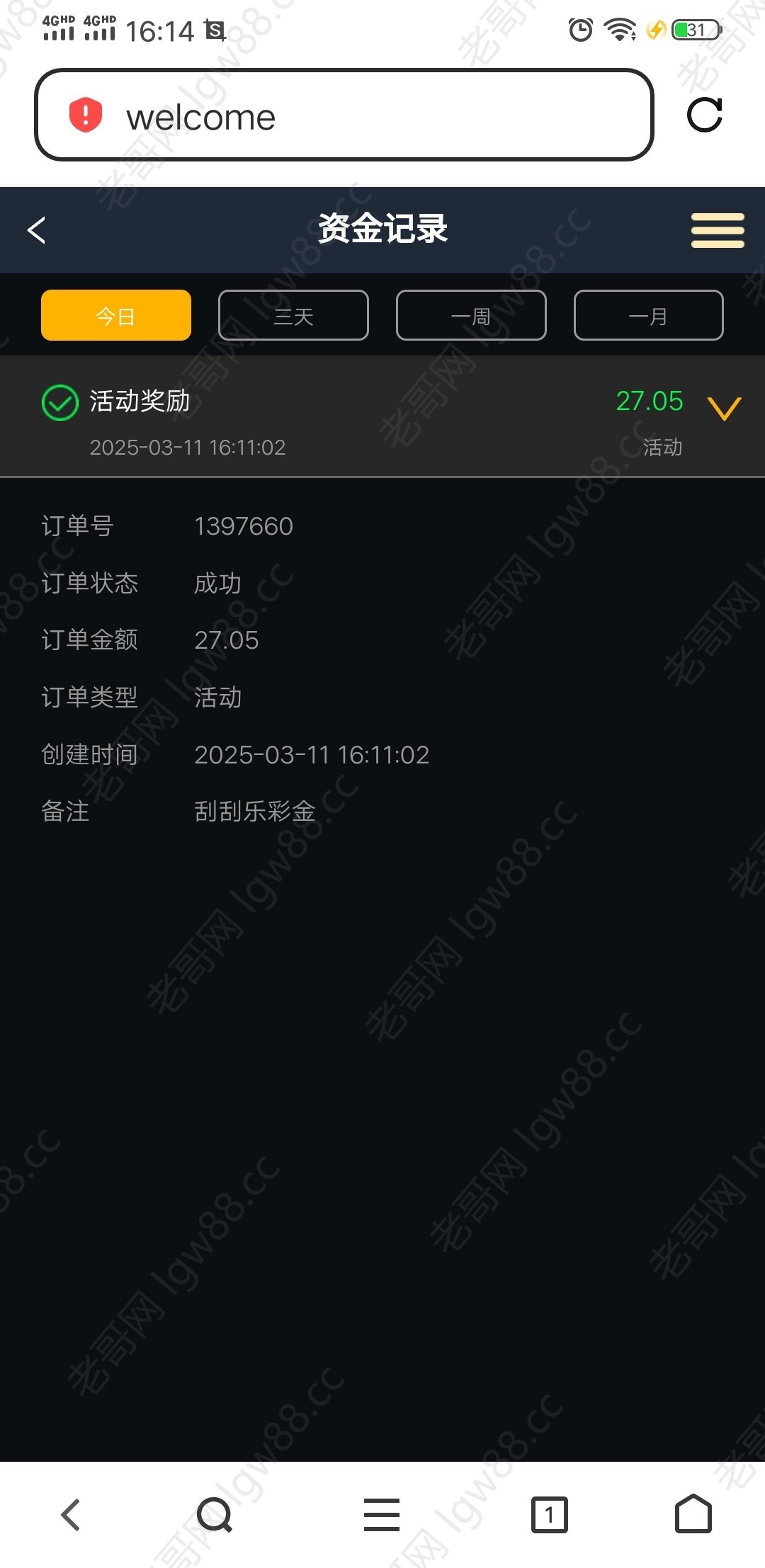Switch to the 三天 filter
The height and width of the screenshot is (1568, 765).
293,316
